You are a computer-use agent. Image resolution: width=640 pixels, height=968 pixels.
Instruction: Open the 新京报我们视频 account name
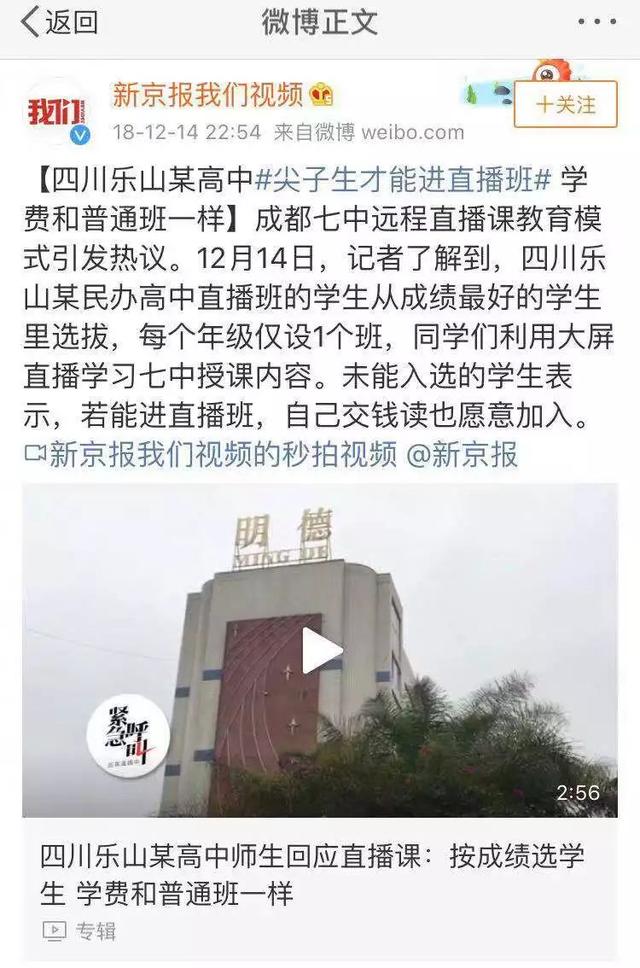click(x=208, y=95)
